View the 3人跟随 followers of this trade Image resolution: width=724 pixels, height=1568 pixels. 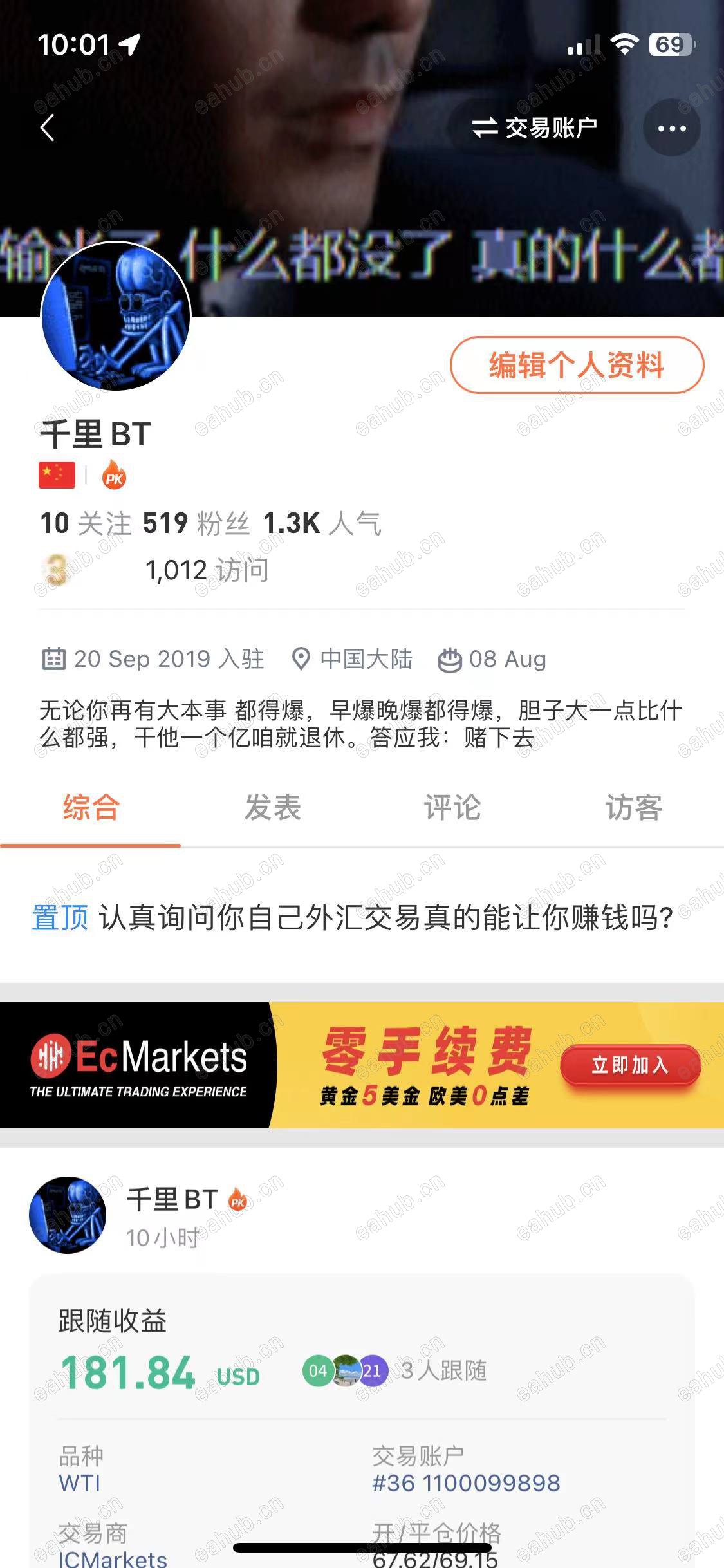(x=443, y=1370)
